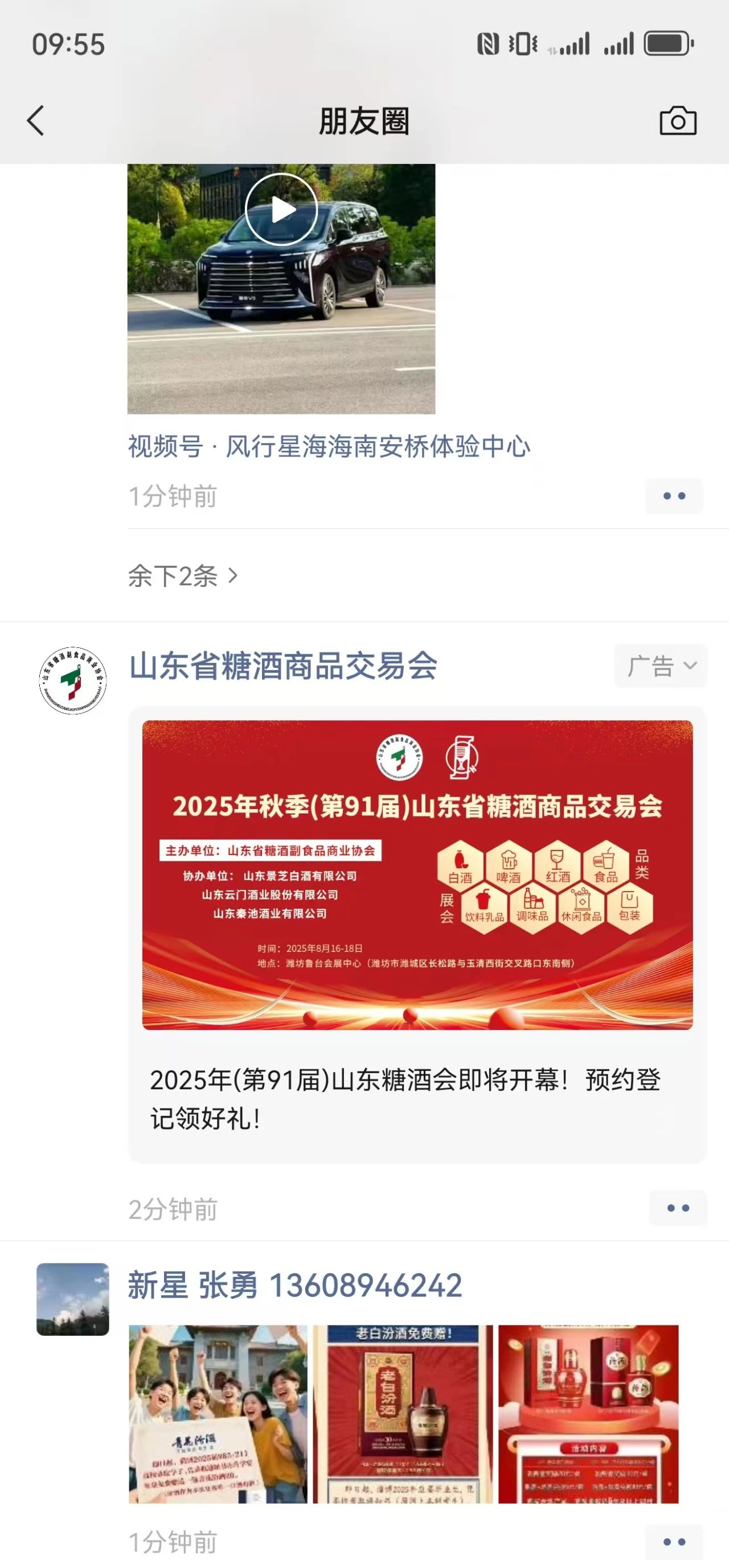
Task: Play the black minivan video
Action: coord(281,210)
